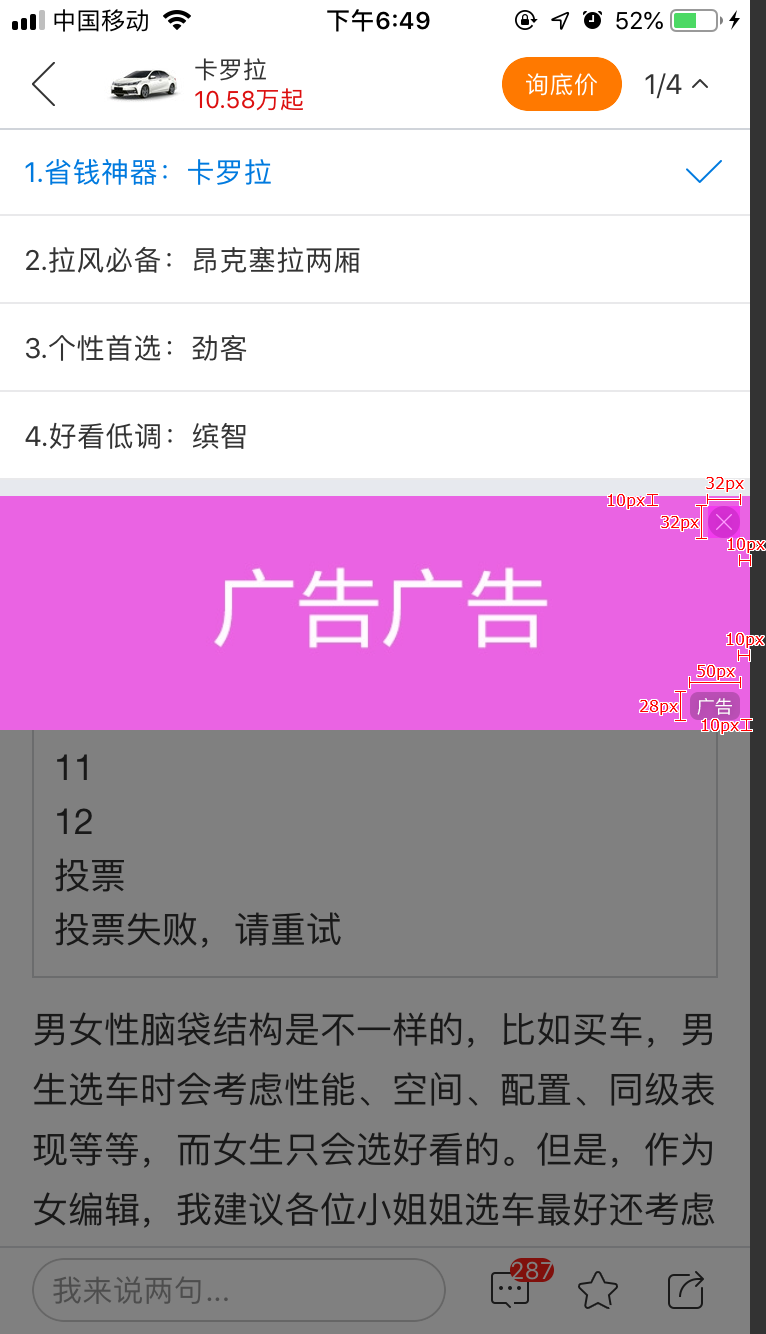Select 2.拉风必备：昂克塞拉两厢
The width and height of the screenshot is (766, 1334).
(374, 261)
